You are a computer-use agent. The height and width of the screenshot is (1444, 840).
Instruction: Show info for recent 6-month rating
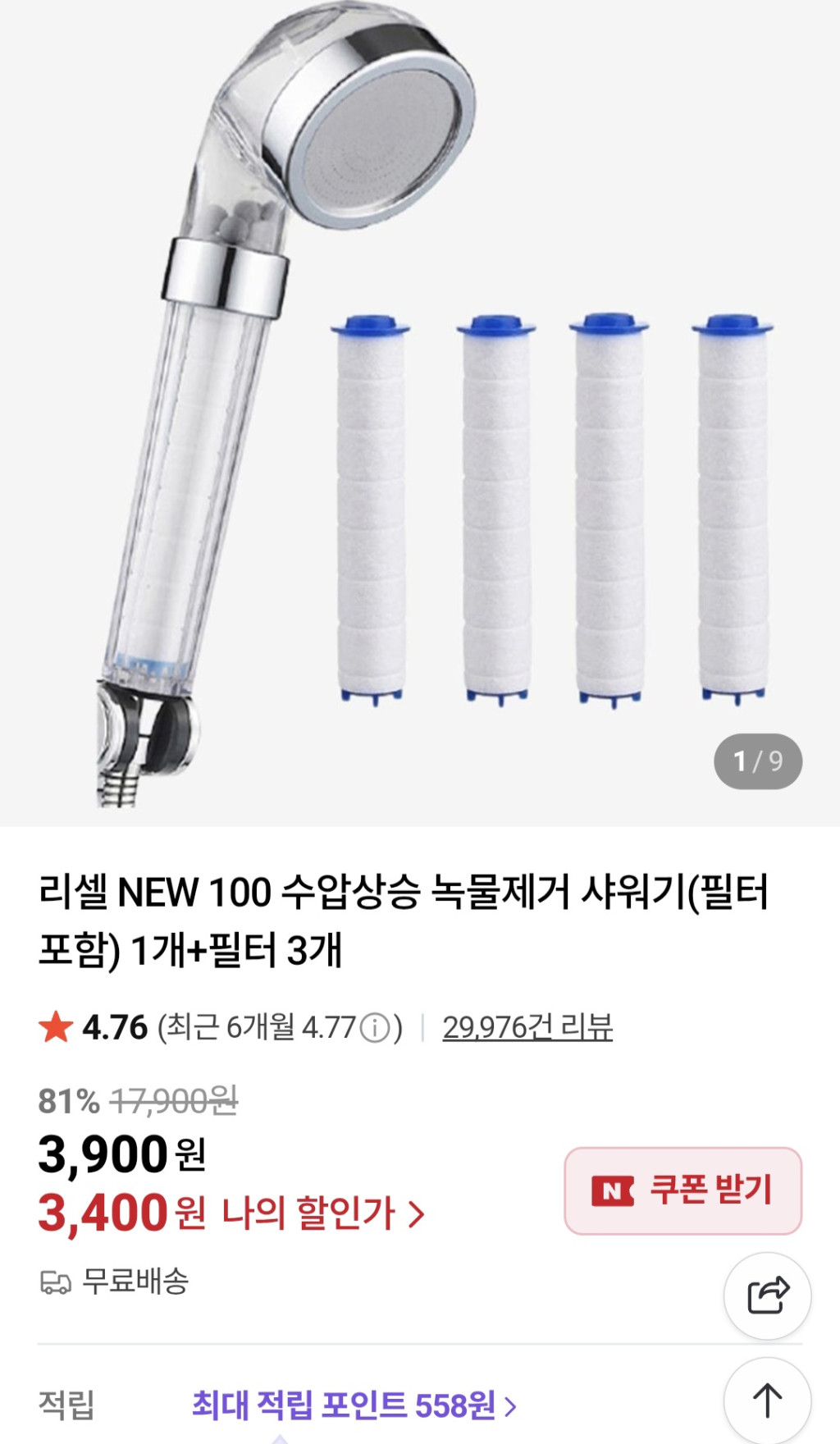[x=376, y=1028]
